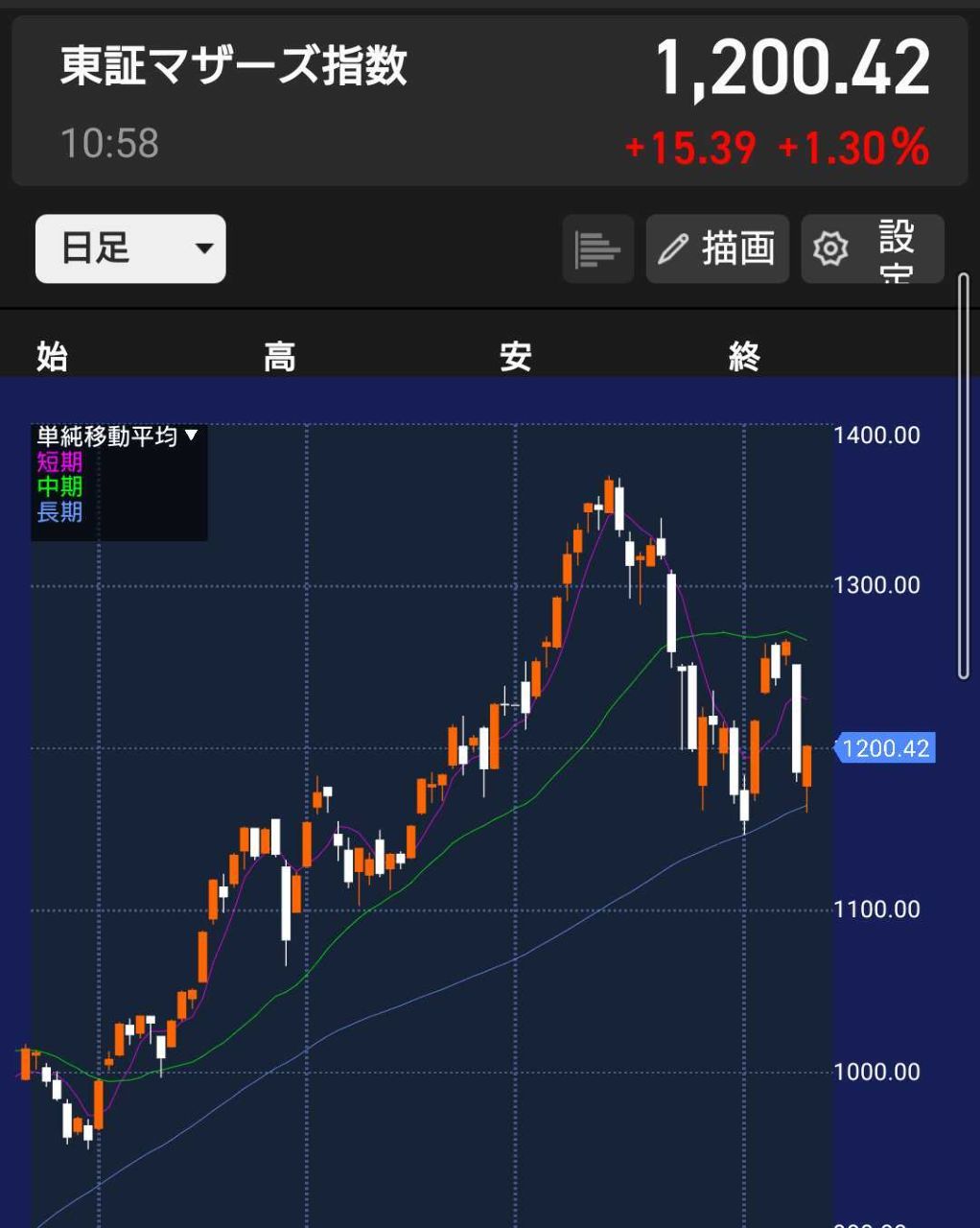
Task: Open chart 設定 settings
Action: point(872,249)
